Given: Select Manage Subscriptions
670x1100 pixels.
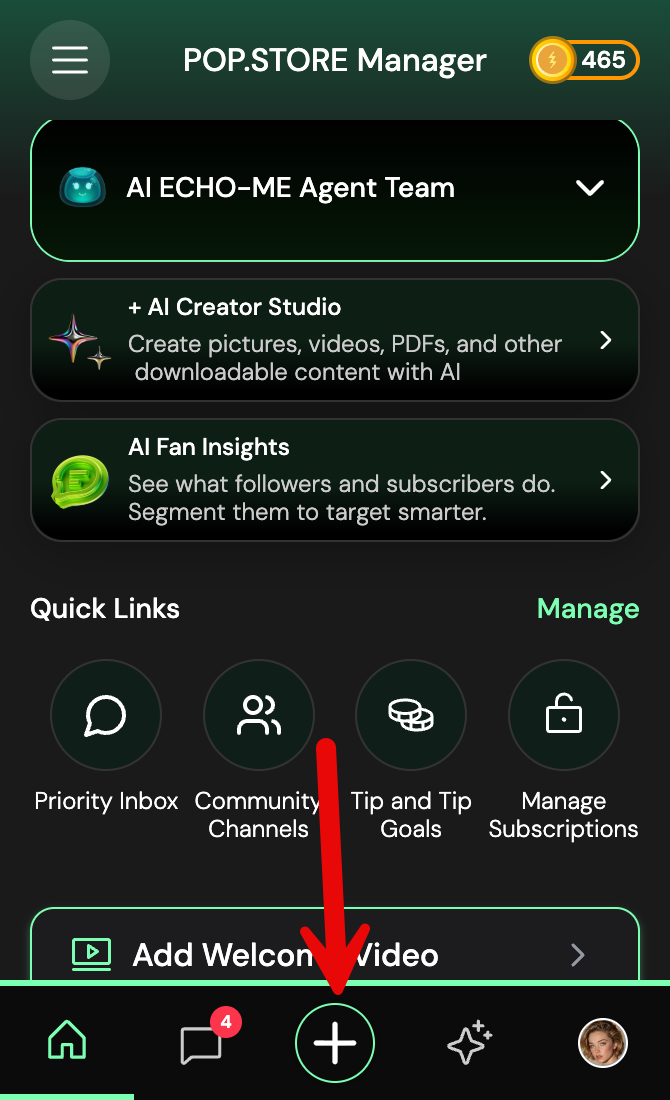Looking at the screenshot, I should [x=564, y=716].
